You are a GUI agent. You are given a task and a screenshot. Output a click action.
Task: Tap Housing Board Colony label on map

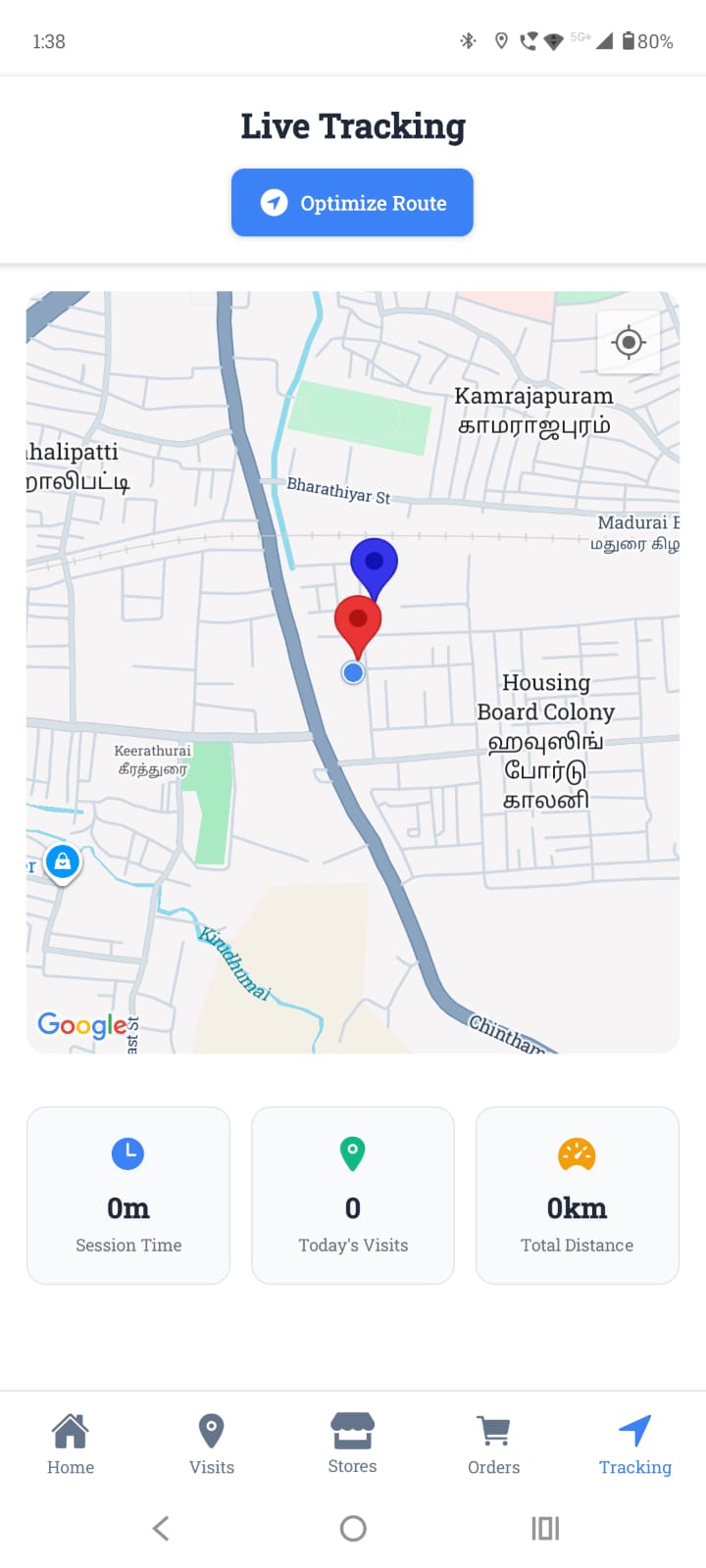point(545,711)
